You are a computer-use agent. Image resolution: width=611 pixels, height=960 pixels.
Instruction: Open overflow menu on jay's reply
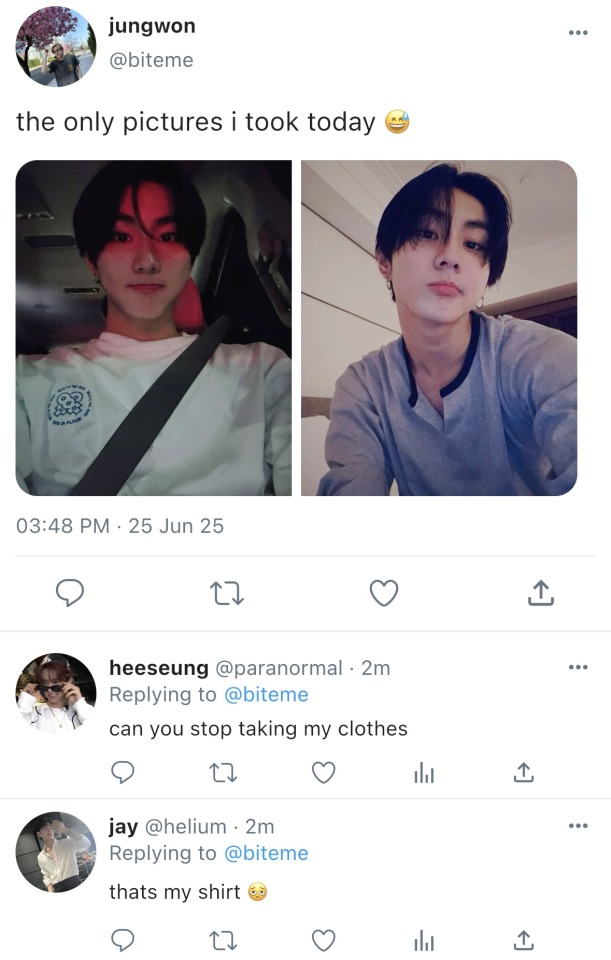pyautogui.click(x=578, y=826)
